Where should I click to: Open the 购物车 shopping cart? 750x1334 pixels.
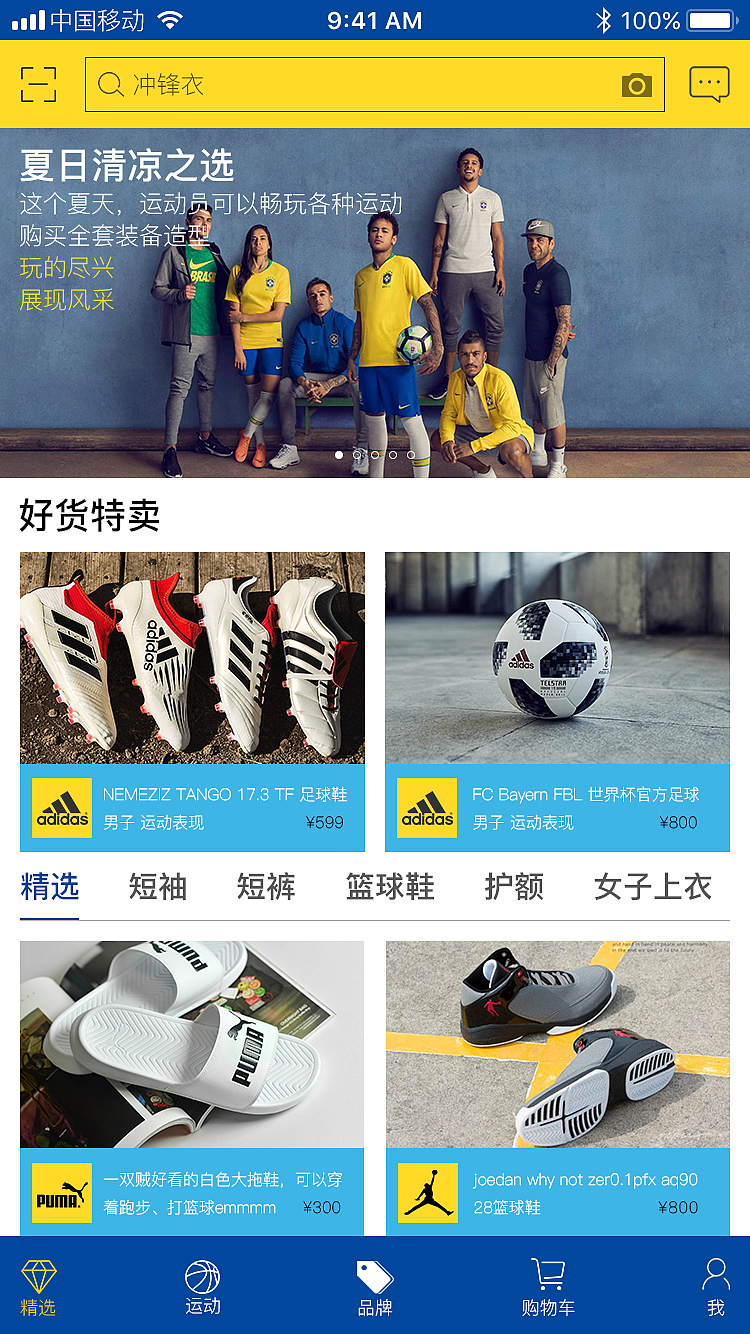pyautogui.click(x=548, y=1287)
